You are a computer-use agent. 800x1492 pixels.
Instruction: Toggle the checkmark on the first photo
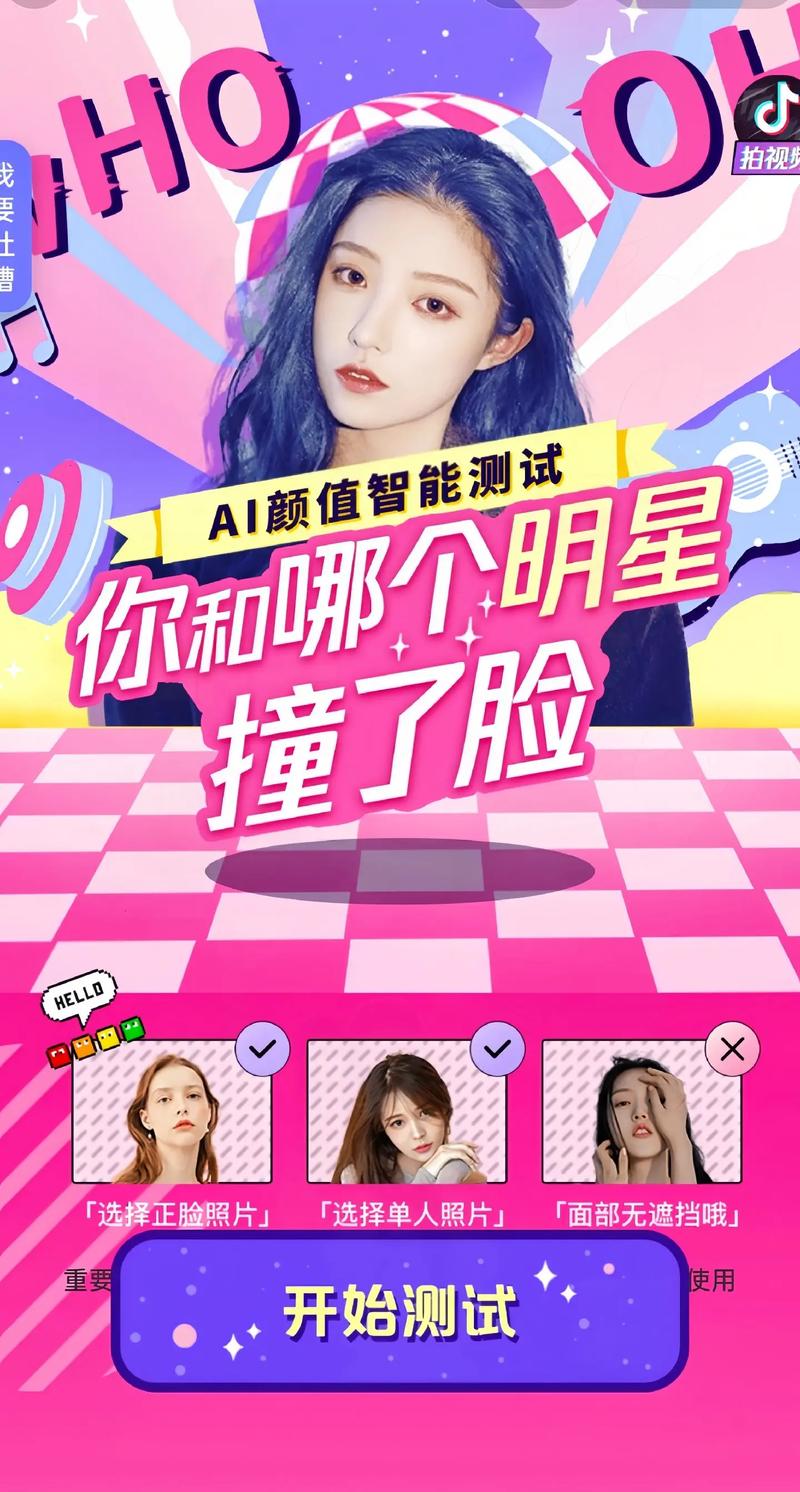262,1047
